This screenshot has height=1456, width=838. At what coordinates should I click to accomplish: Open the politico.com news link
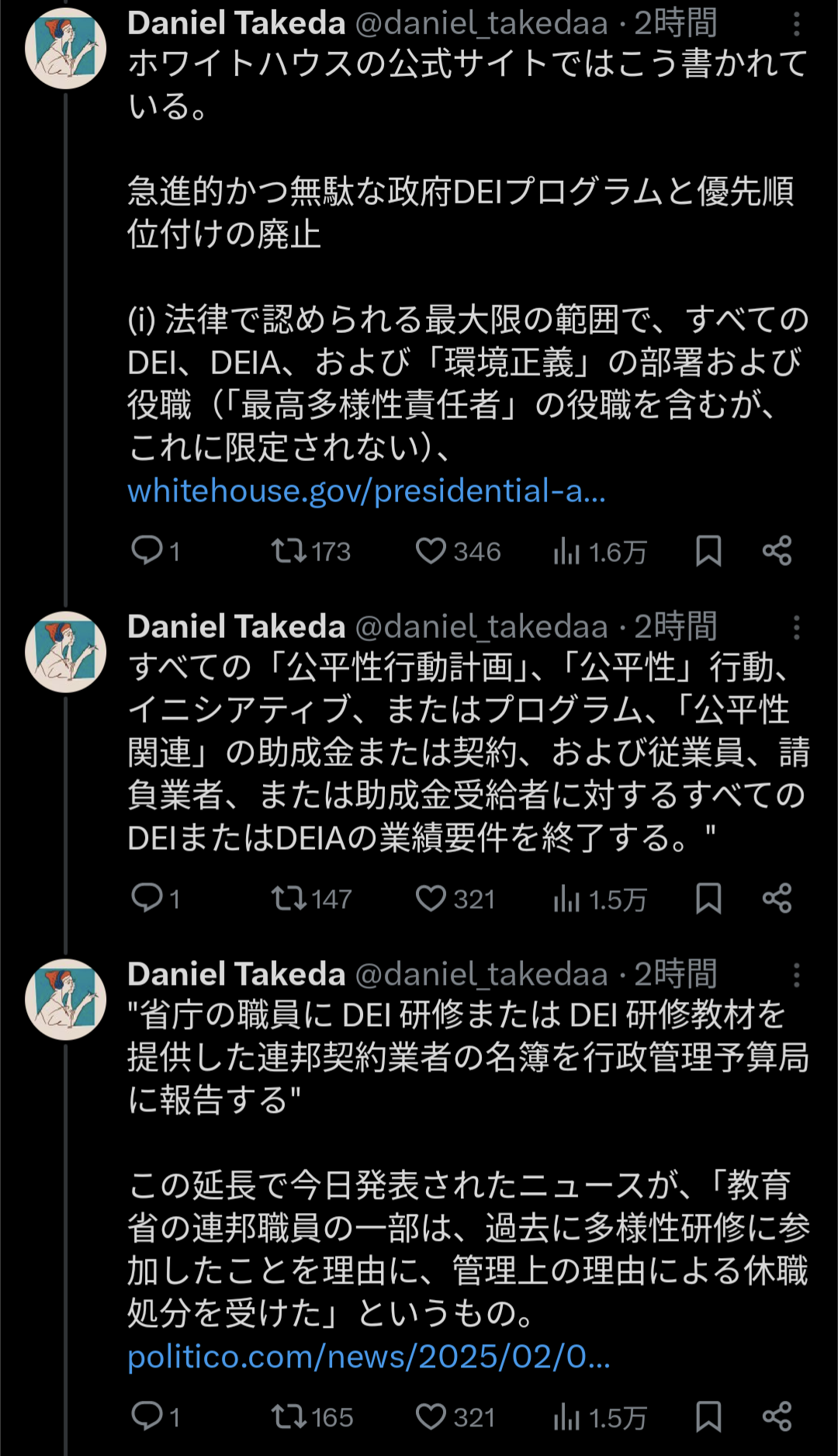point(369,1357)
